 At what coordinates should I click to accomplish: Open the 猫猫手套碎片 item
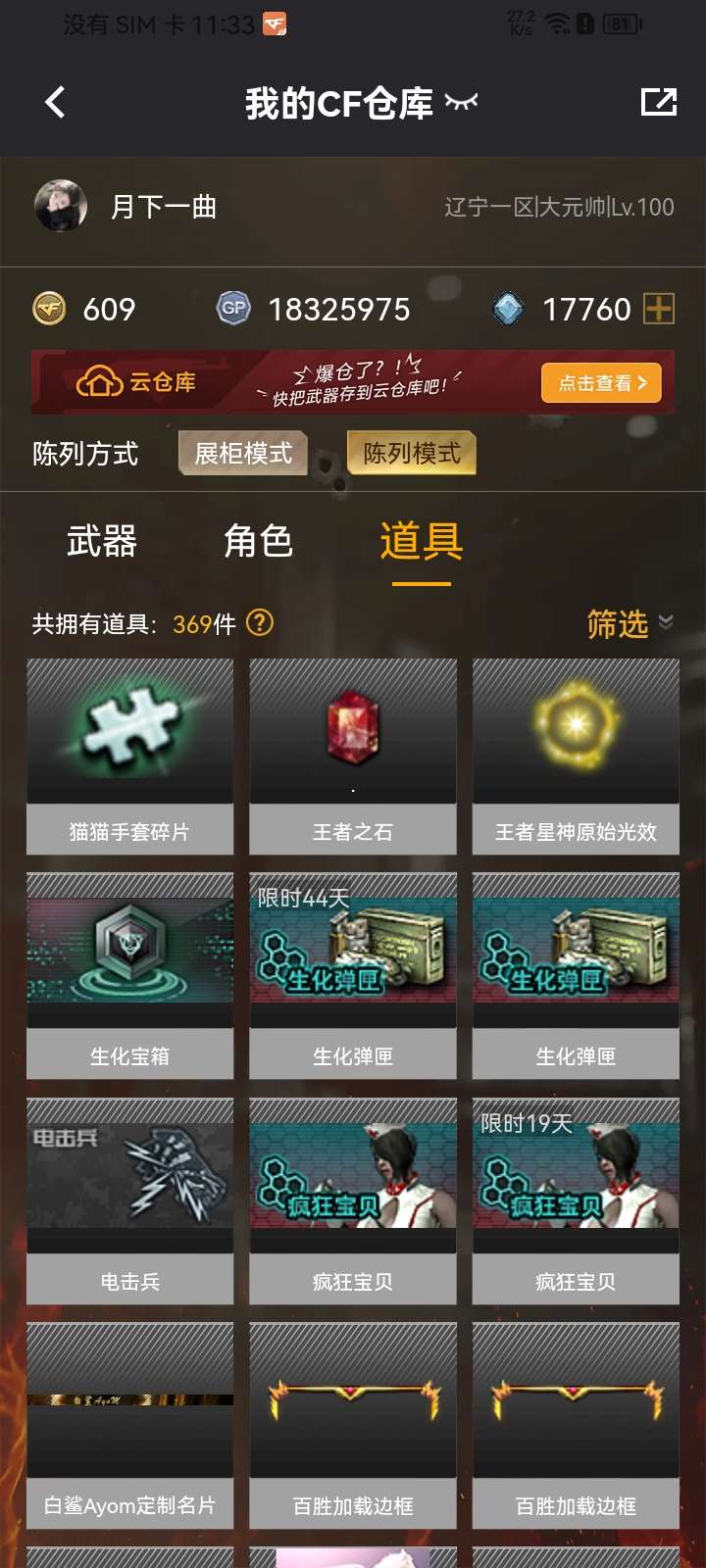coord(129,756)
